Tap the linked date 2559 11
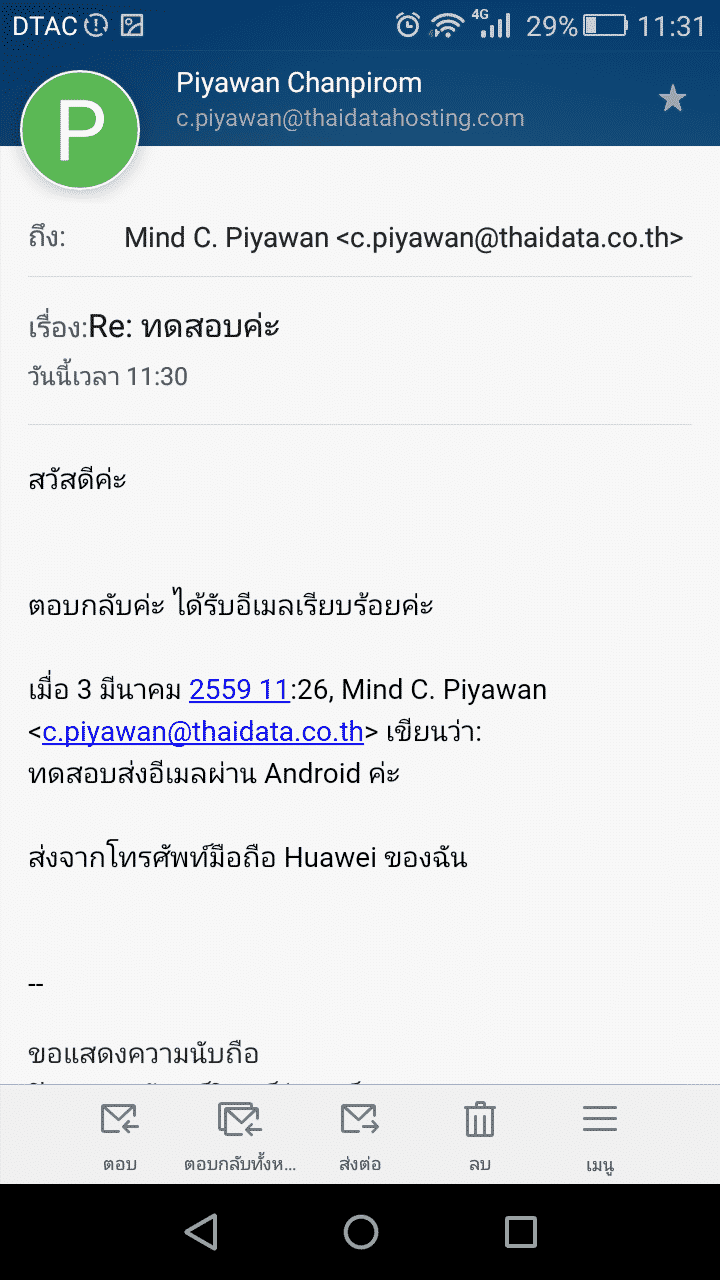Screen dimensions: 720x1280 (x=239, y=690)
